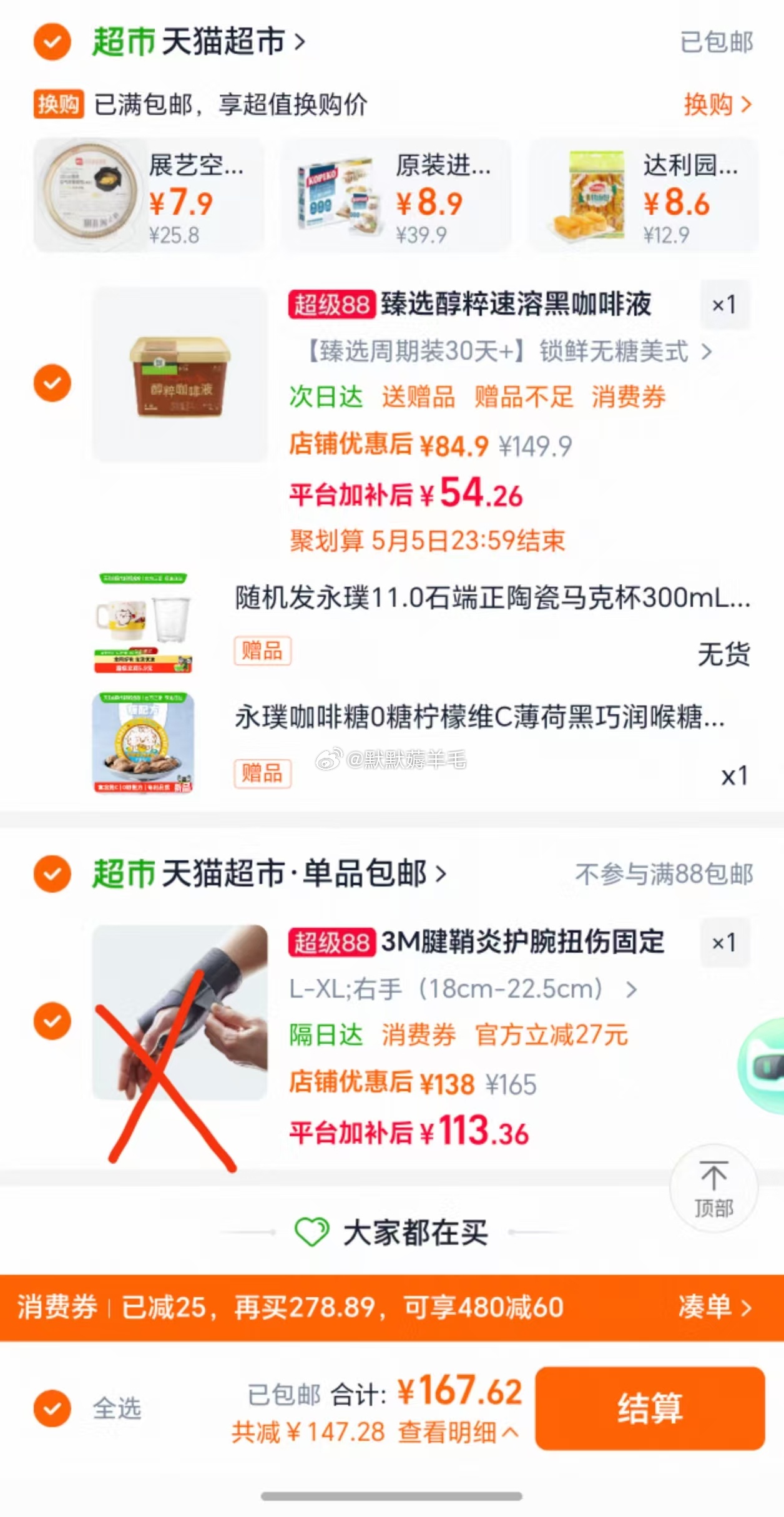
Task: View the 达利园 add-on deal at ¥8.6
Action: point(643,195)
